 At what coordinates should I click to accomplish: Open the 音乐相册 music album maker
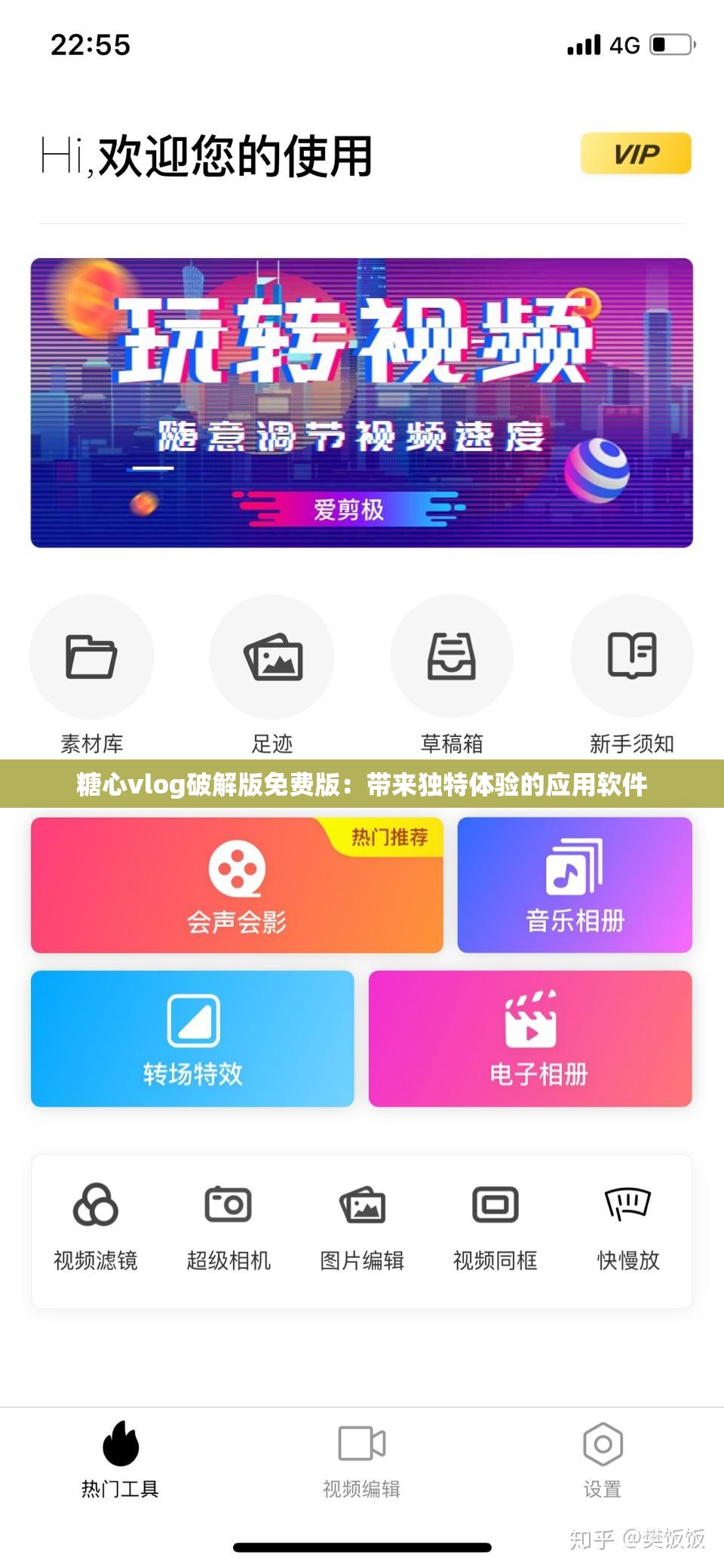pyautogui.click(x=575, y=886)
